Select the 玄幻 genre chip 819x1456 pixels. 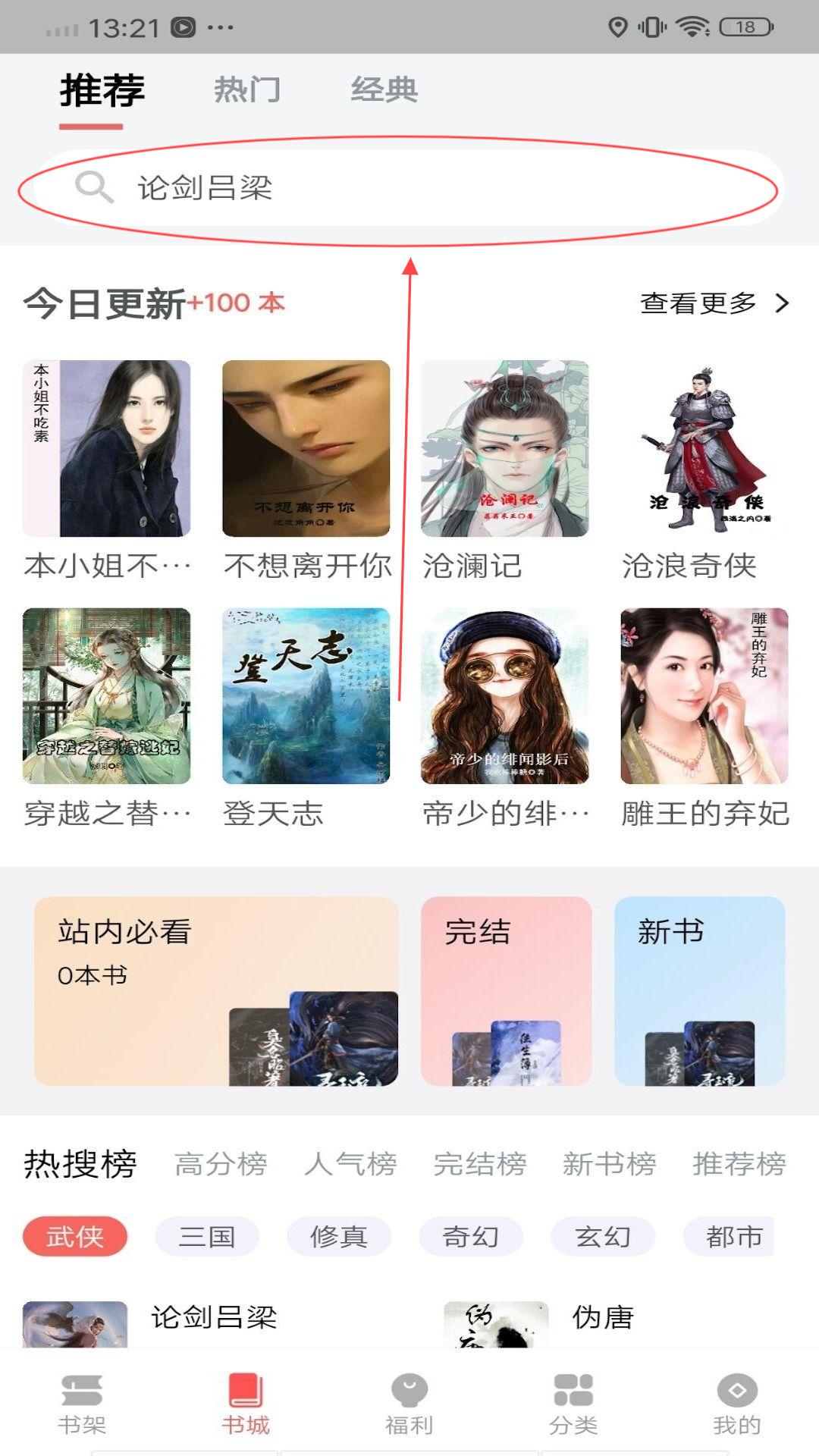pos(601,1236)
